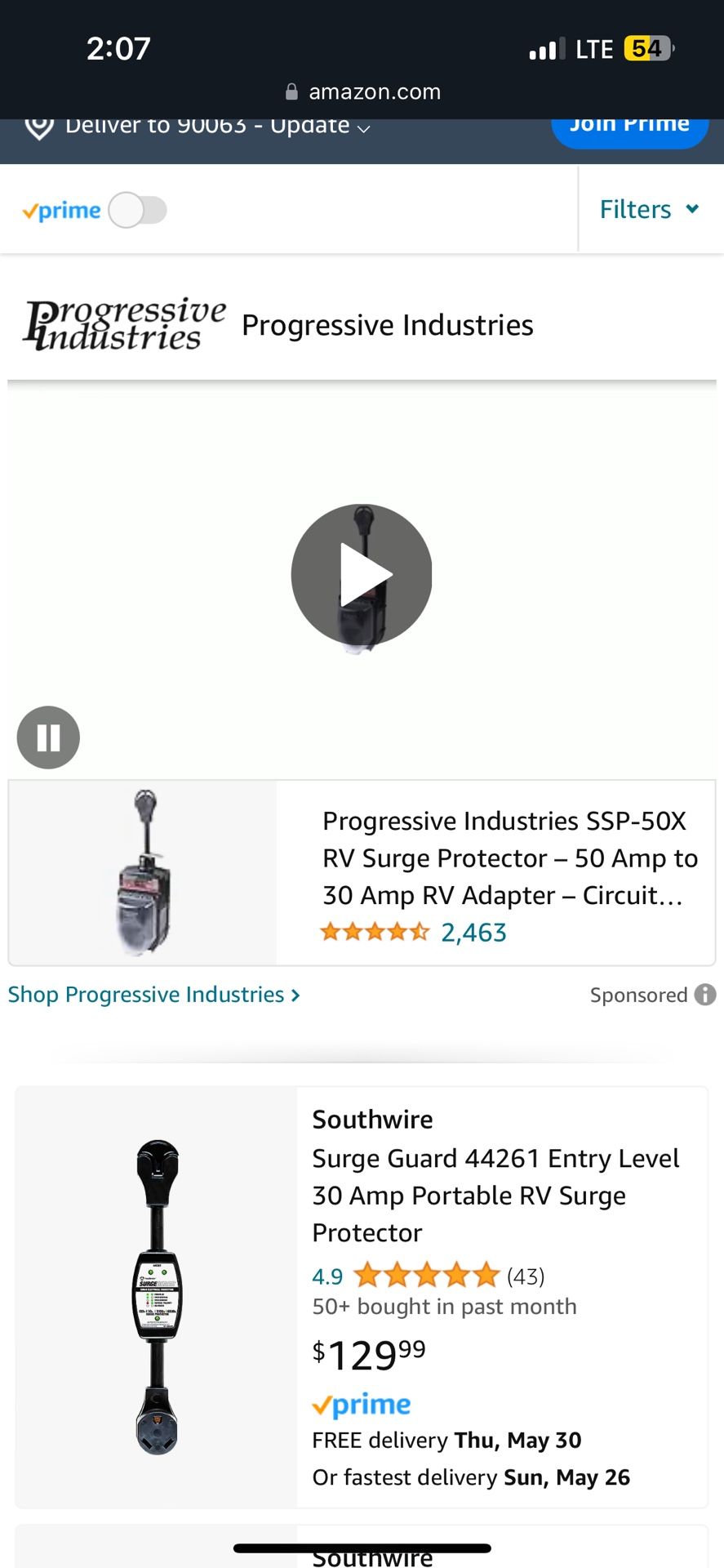The width and height of the screenshot is (724, 1568).
Task: Pause the sponsored video
Action: 48,737
